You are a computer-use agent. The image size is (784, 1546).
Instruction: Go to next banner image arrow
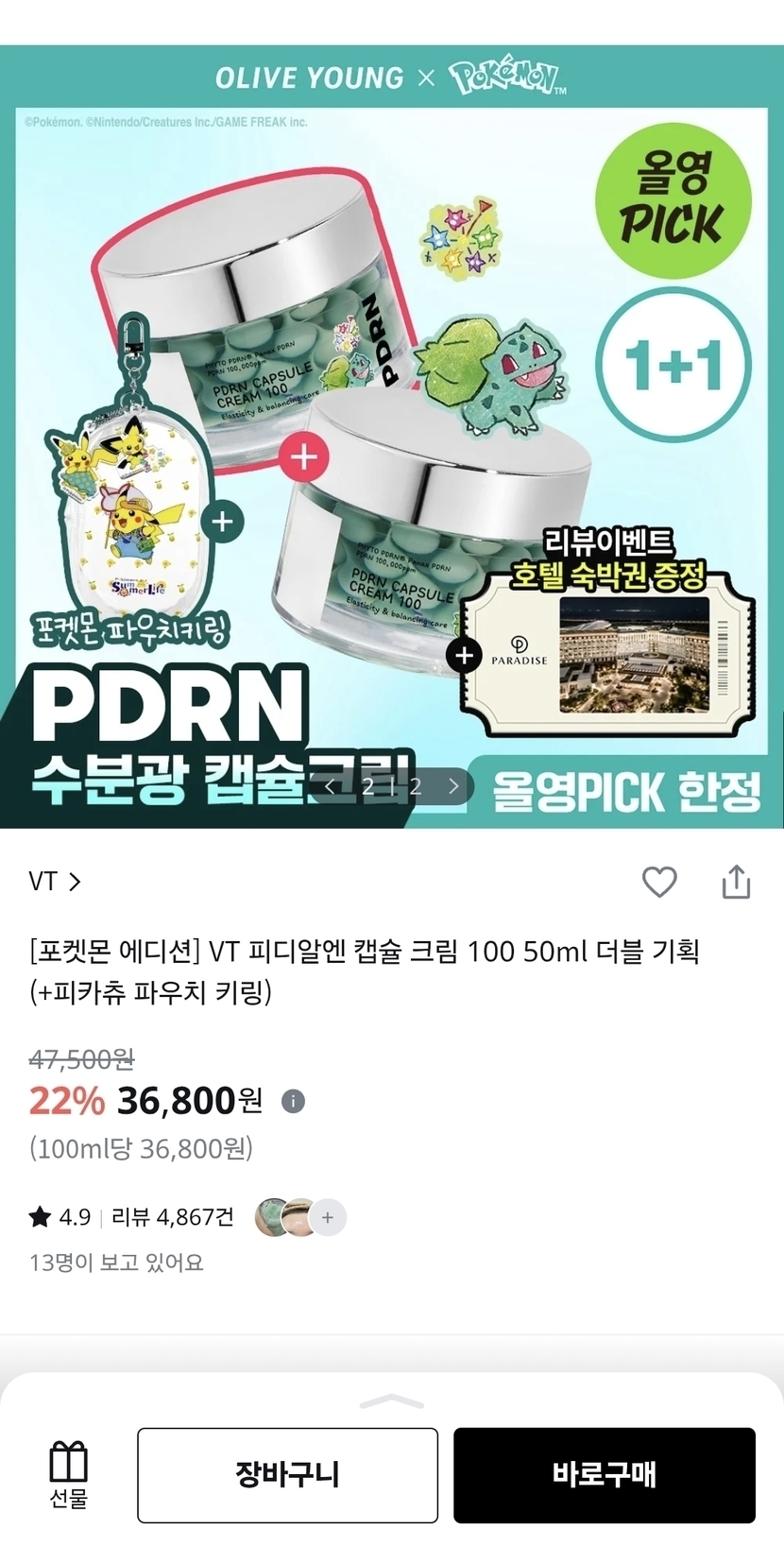click(x=453, y=786)
